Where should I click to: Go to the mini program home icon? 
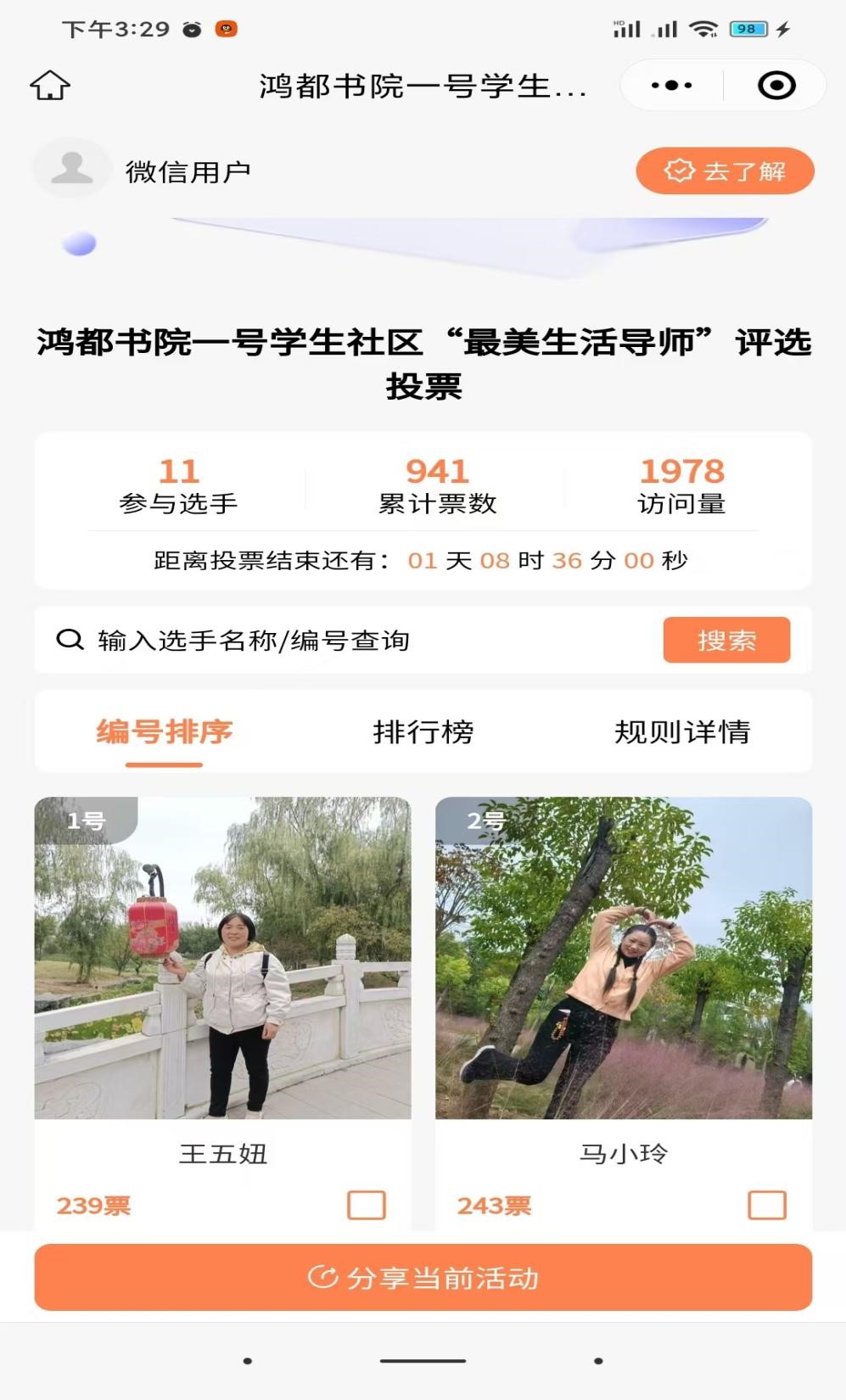click(50, 85)
